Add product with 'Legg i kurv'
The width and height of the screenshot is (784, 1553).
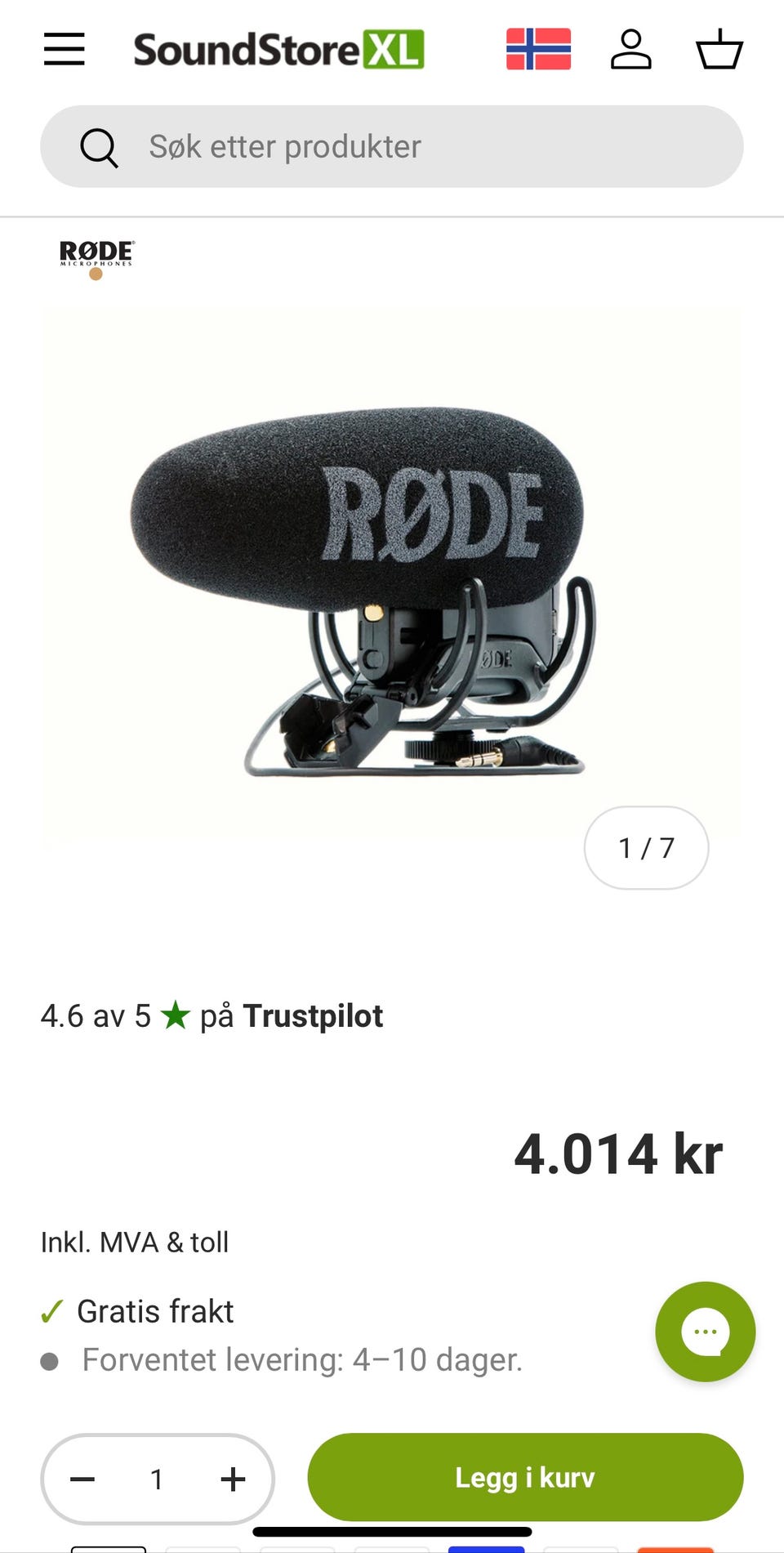click(525, 1477)
